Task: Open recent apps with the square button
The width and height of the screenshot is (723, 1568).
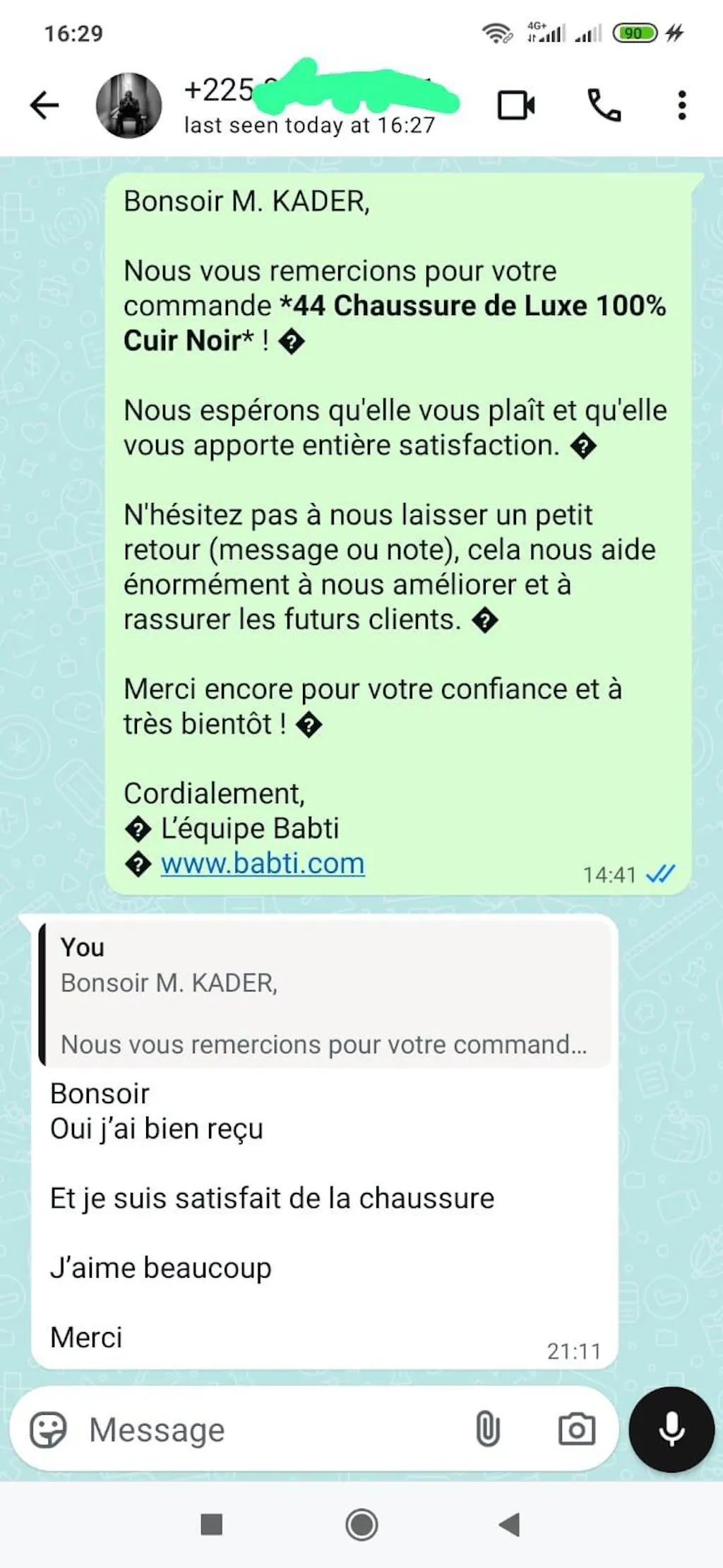Action: click(212, 1525)
